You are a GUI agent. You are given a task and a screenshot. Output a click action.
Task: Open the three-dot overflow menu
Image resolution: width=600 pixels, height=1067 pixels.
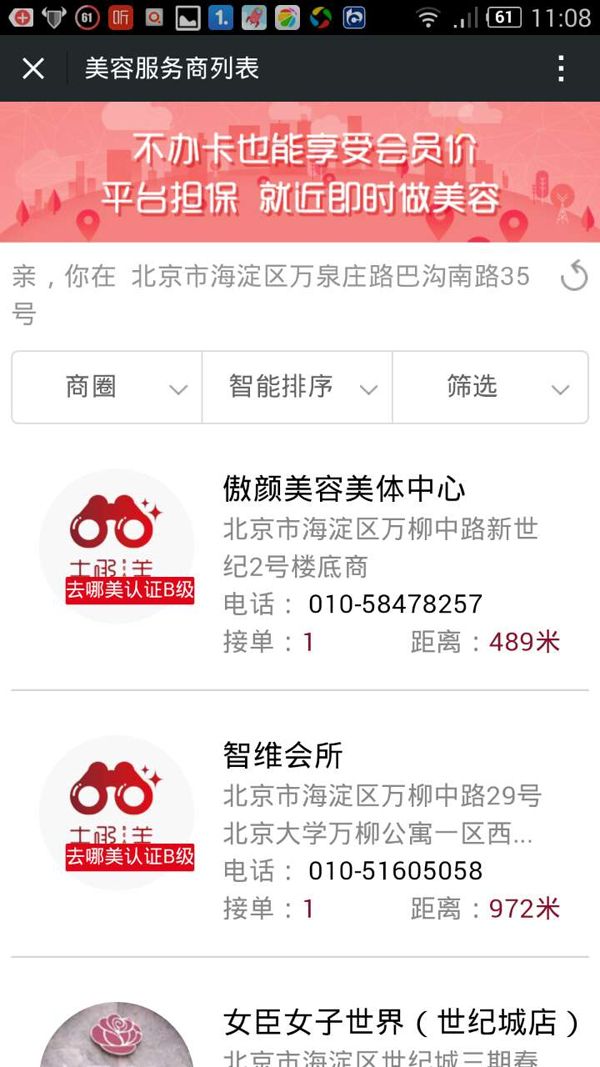[561, 68]
